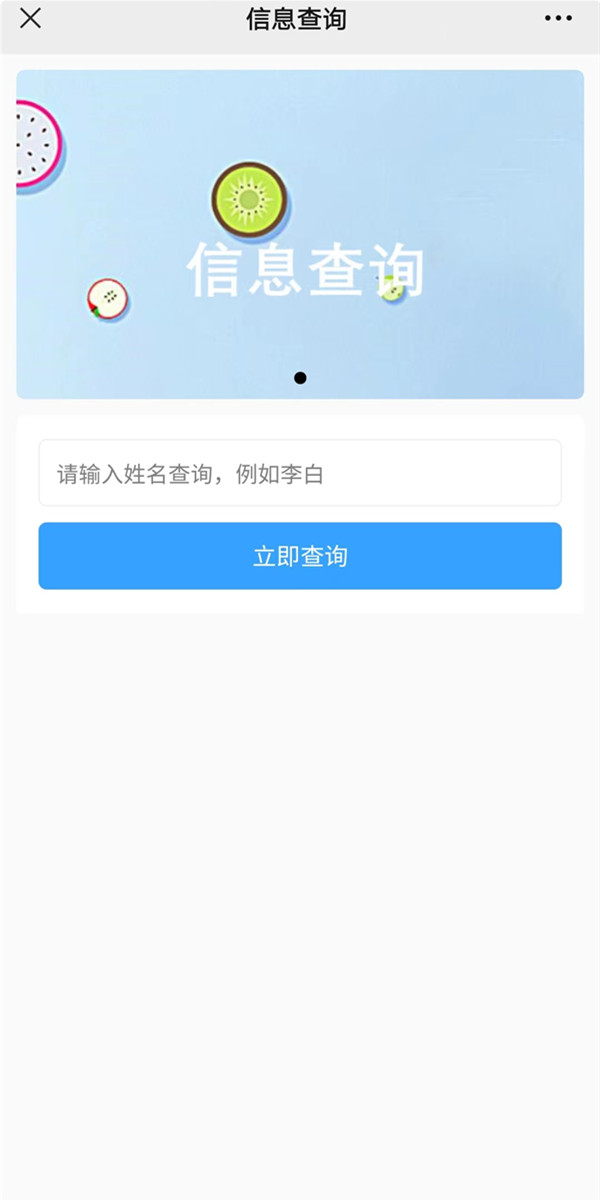Close the 信息查询 page
Image resolution: width=600 pixels, height=1200 pixels.
[31, 18]
